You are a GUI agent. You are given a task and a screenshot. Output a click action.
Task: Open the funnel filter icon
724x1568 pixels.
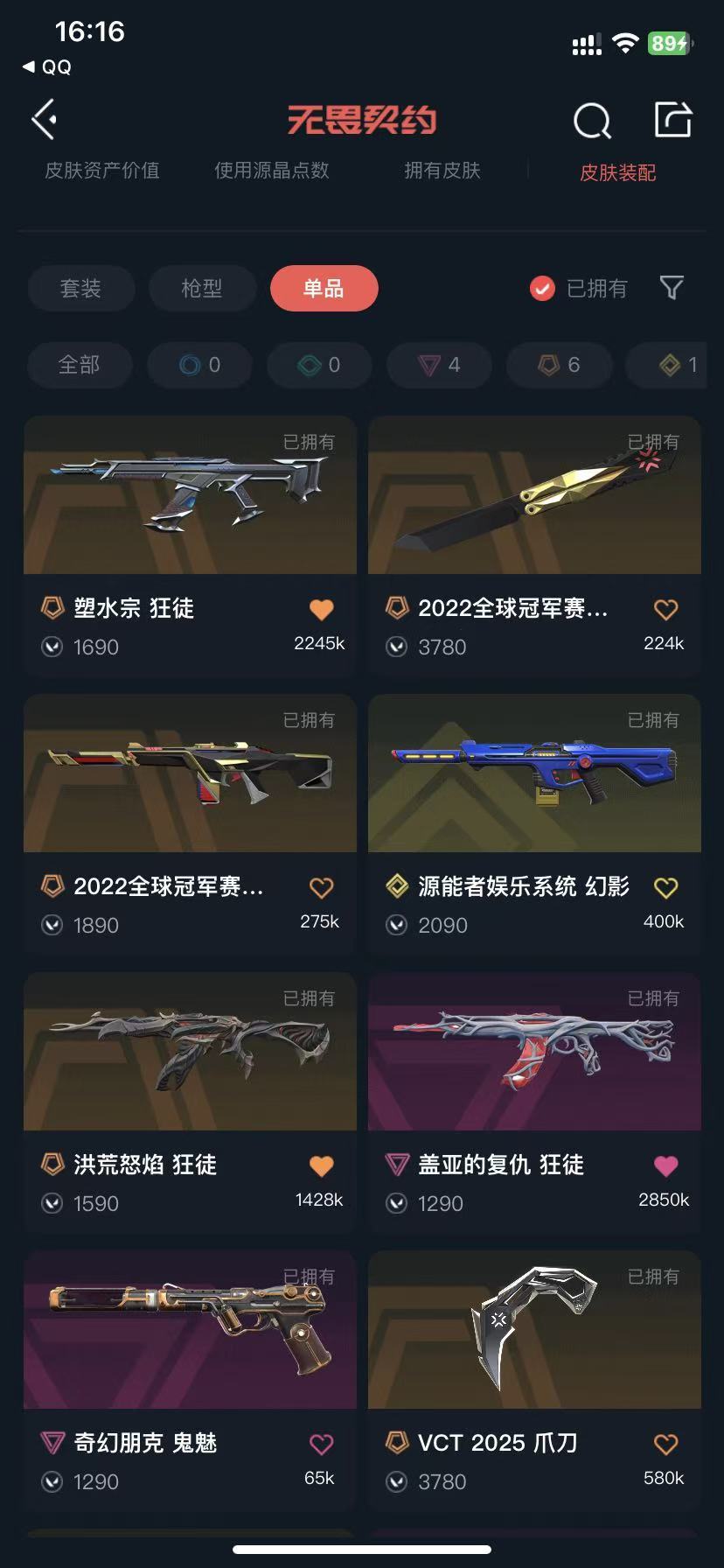tap(671, 288)
